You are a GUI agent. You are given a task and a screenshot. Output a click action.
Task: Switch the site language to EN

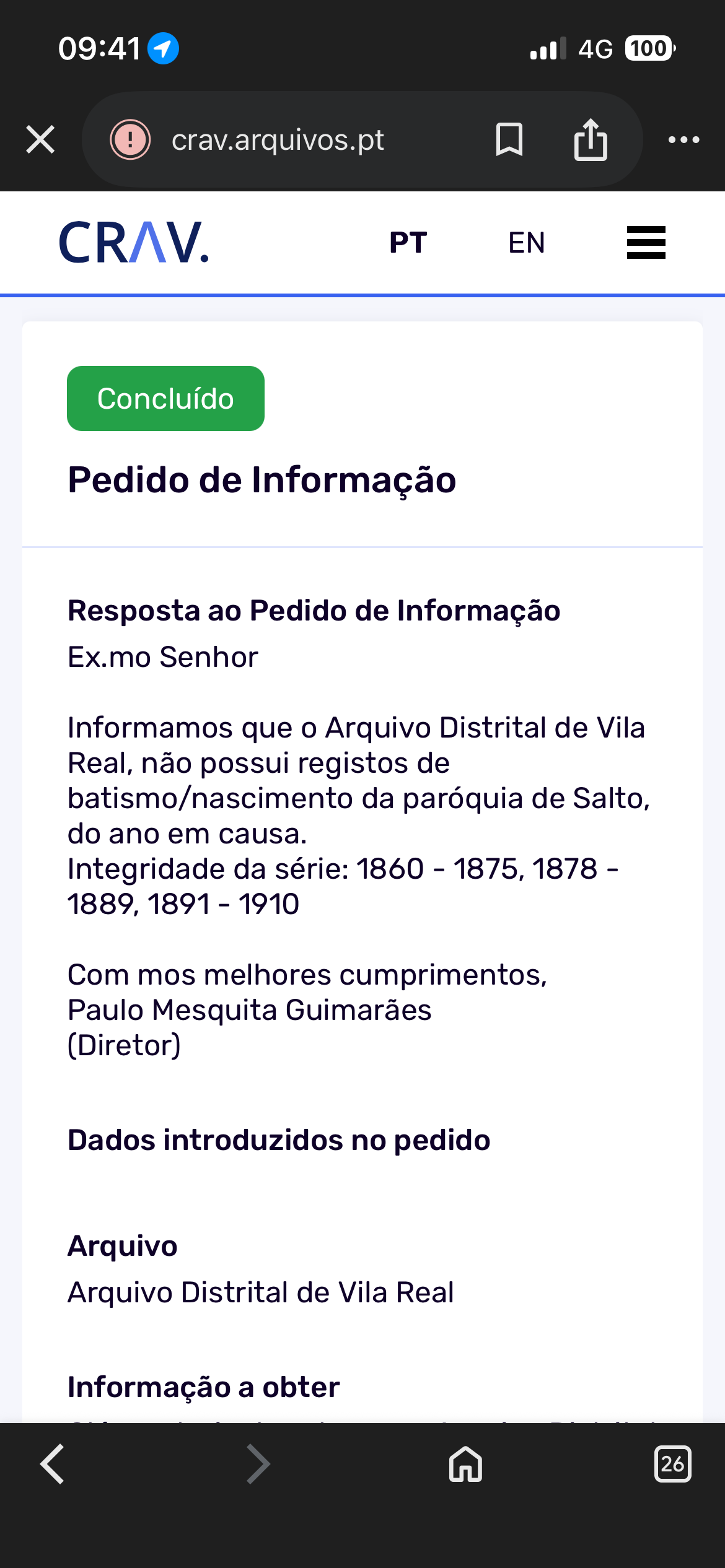click(x=527, y=243)
